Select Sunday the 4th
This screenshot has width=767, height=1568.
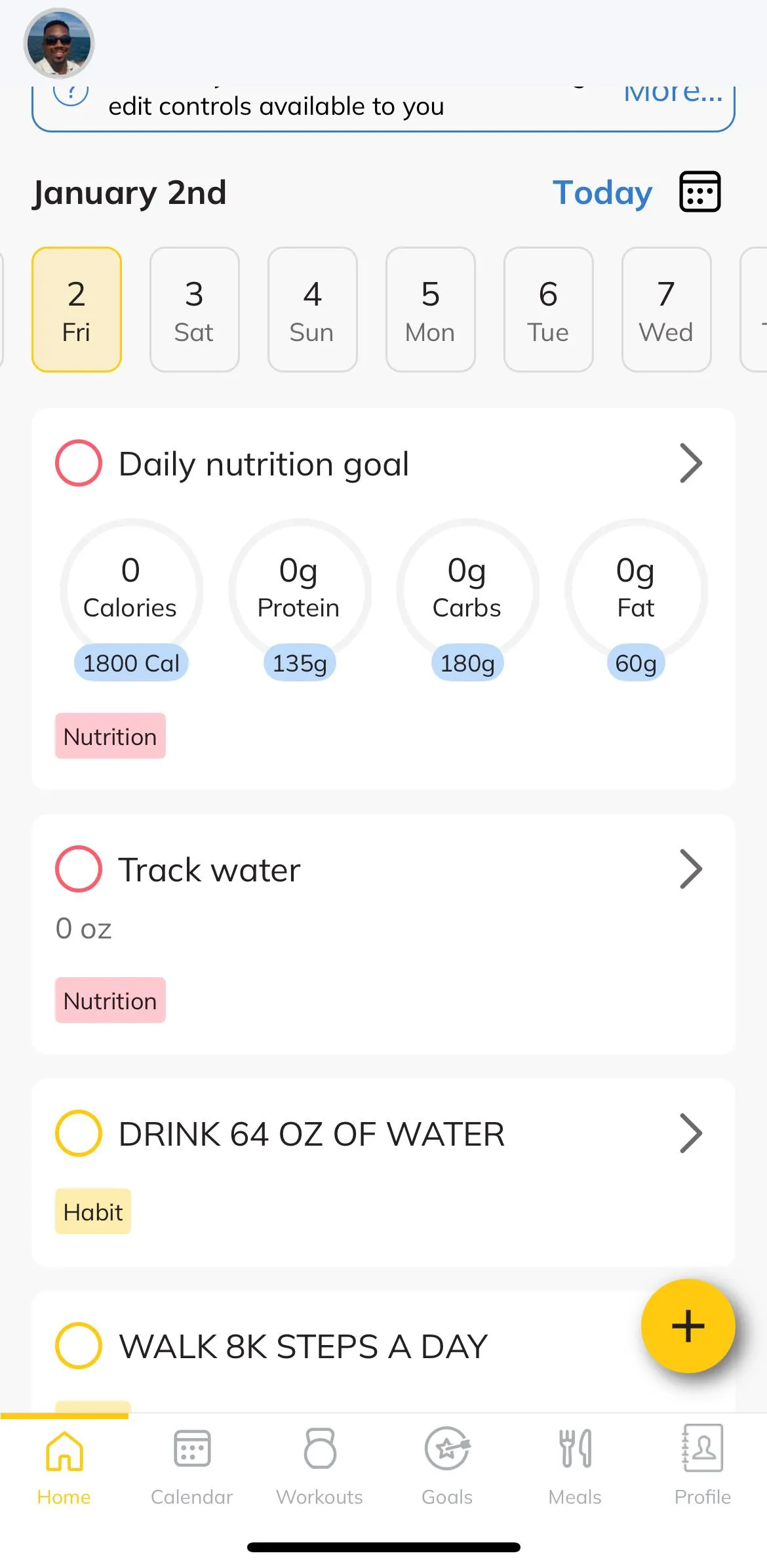click(312, 310)
